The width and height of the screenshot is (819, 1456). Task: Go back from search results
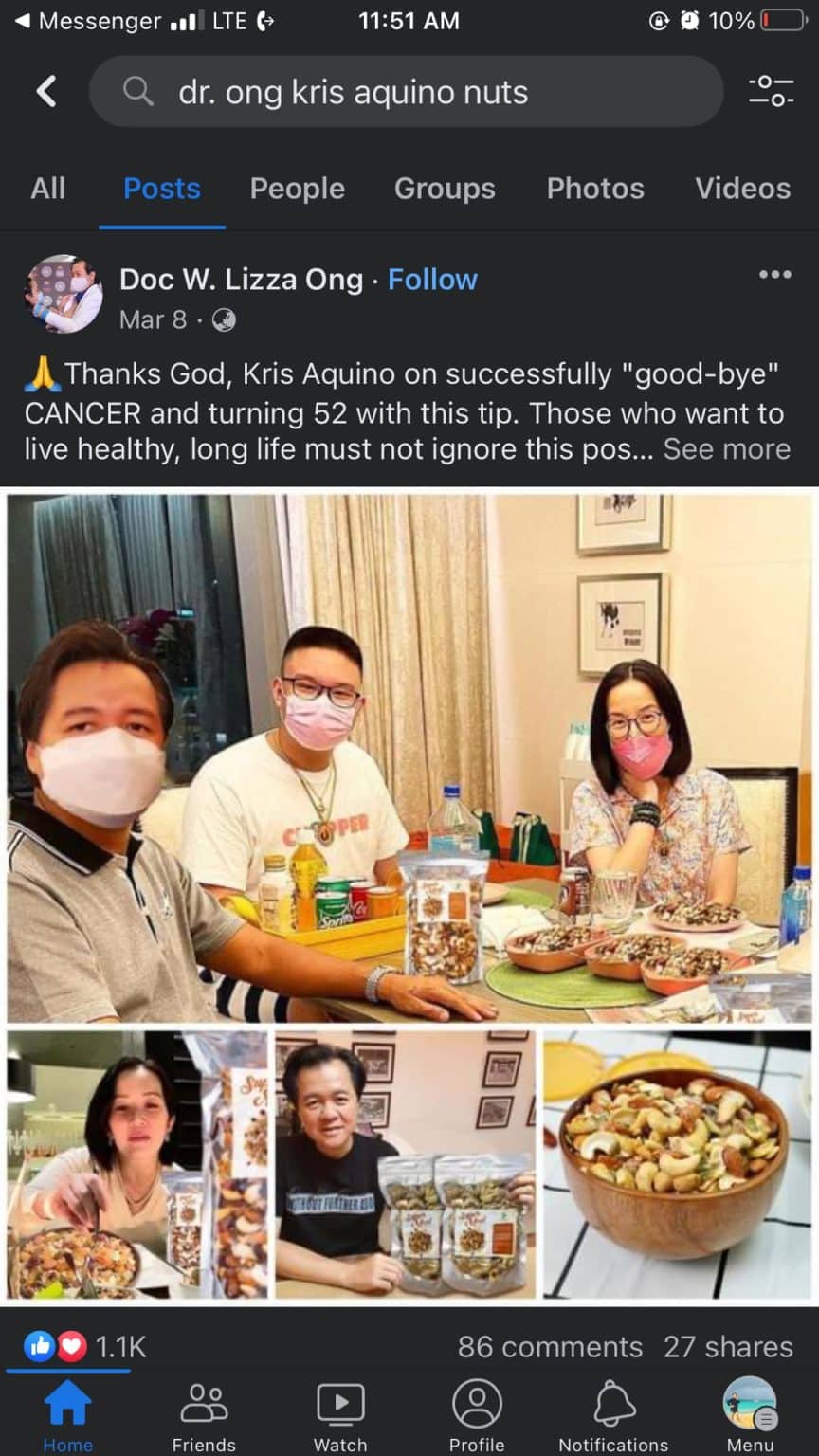pyautogui.click(x=46, y=92)
